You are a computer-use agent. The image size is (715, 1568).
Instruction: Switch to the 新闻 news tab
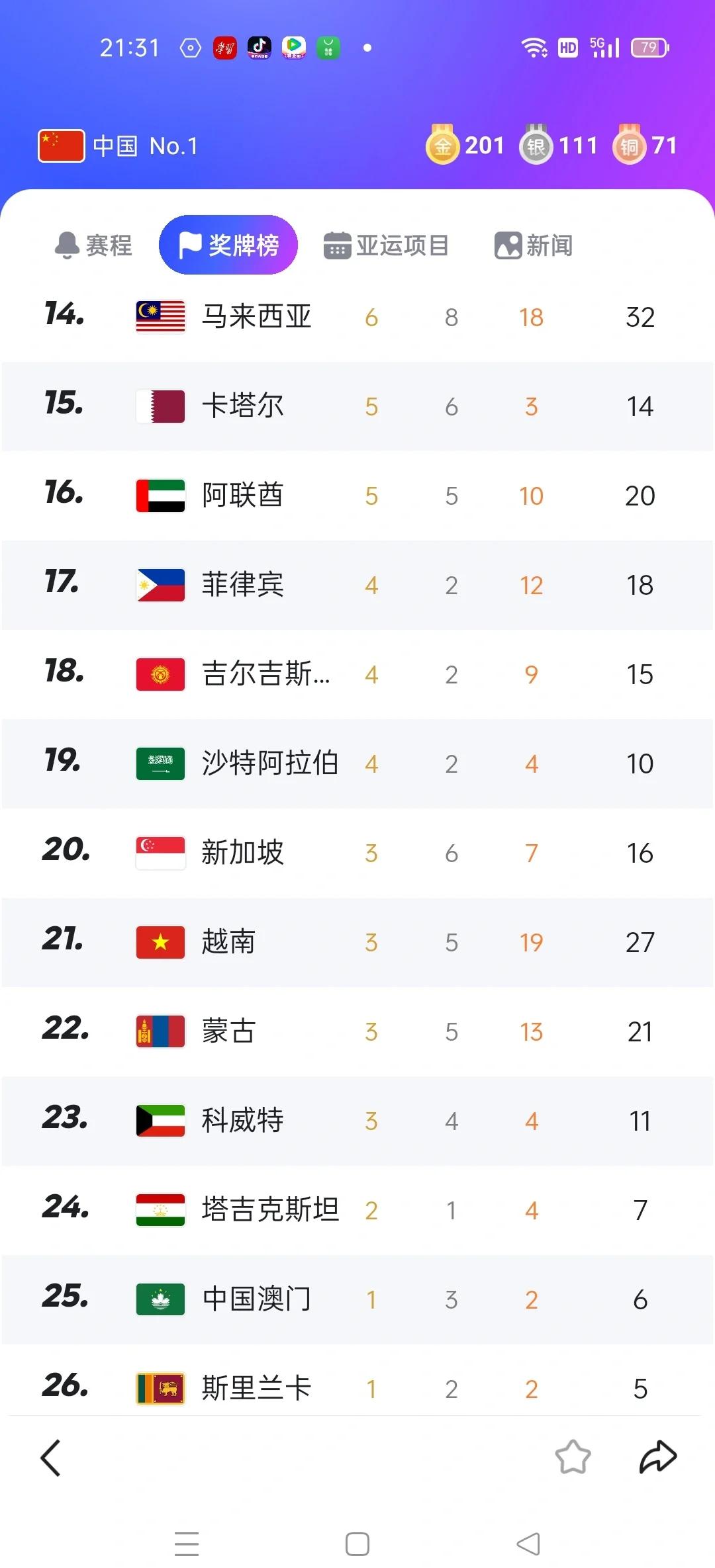point(534,245)
